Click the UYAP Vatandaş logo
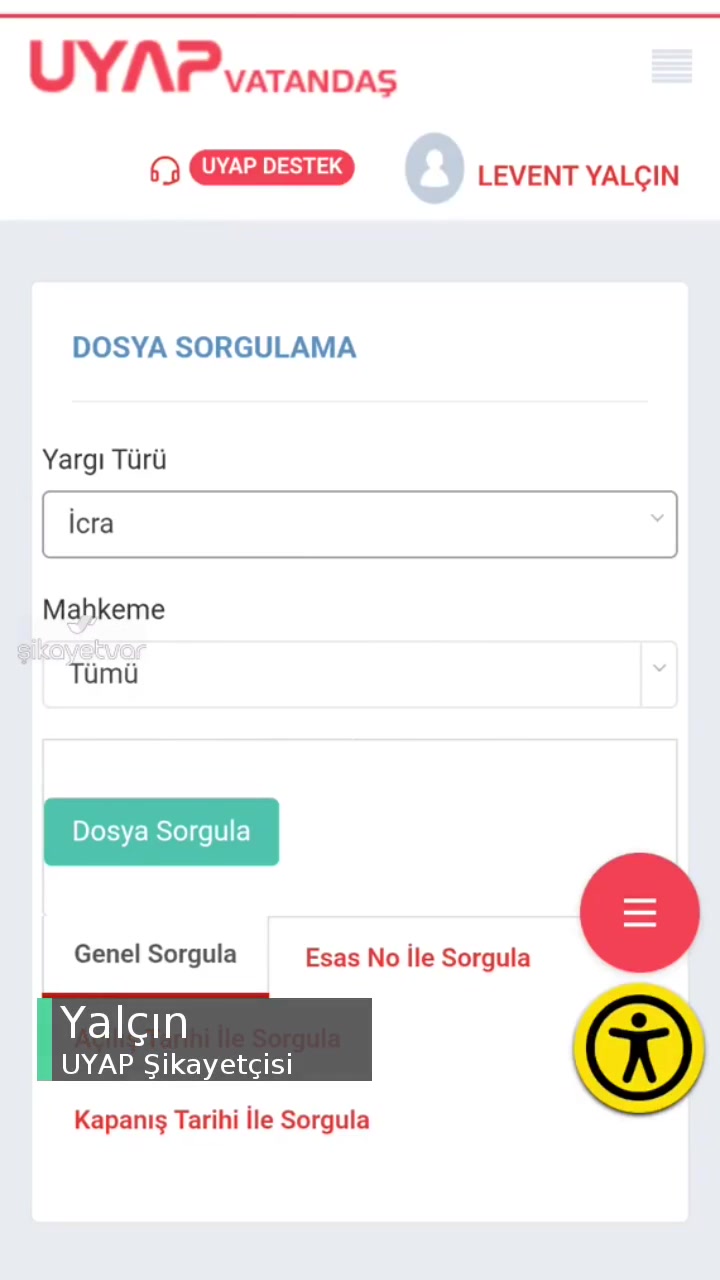Viewport: 720px width, 1280px height. click(x=212, y=68)
